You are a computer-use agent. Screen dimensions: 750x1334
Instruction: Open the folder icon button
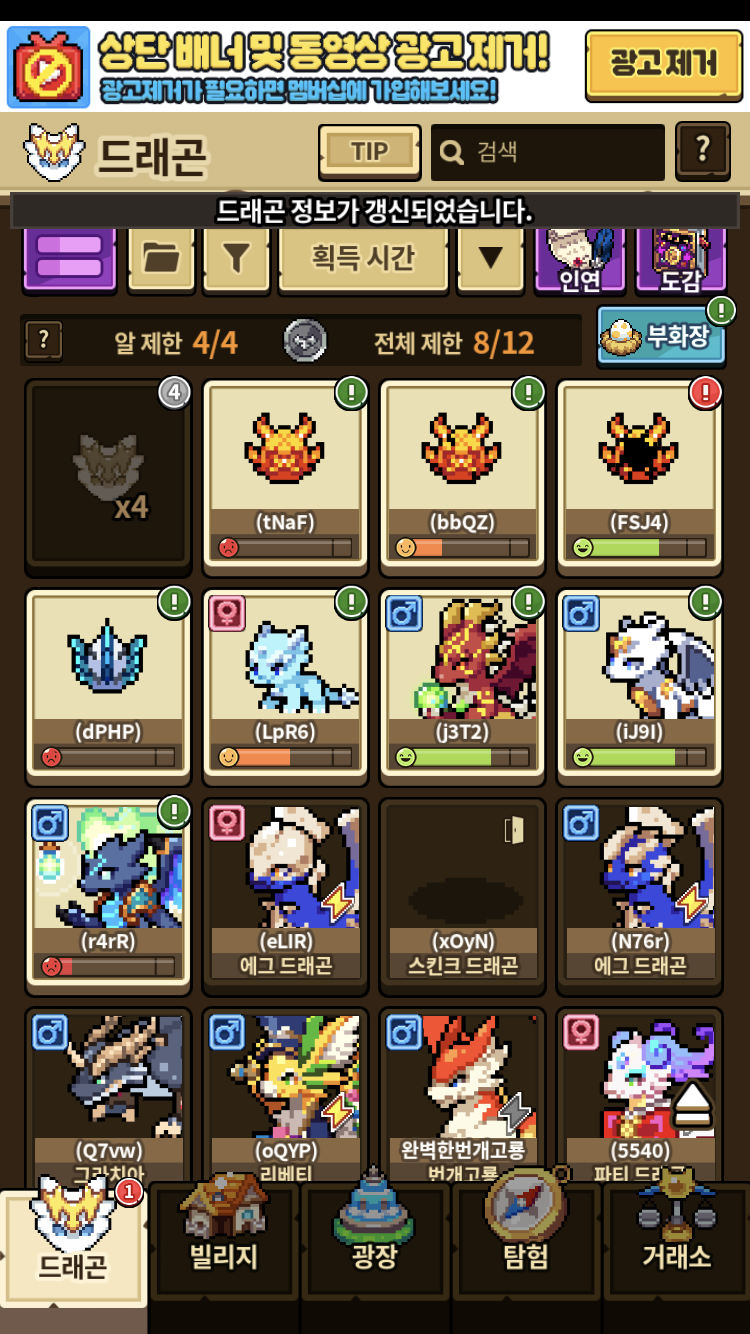pyautogui.click(x=161, y=257)
